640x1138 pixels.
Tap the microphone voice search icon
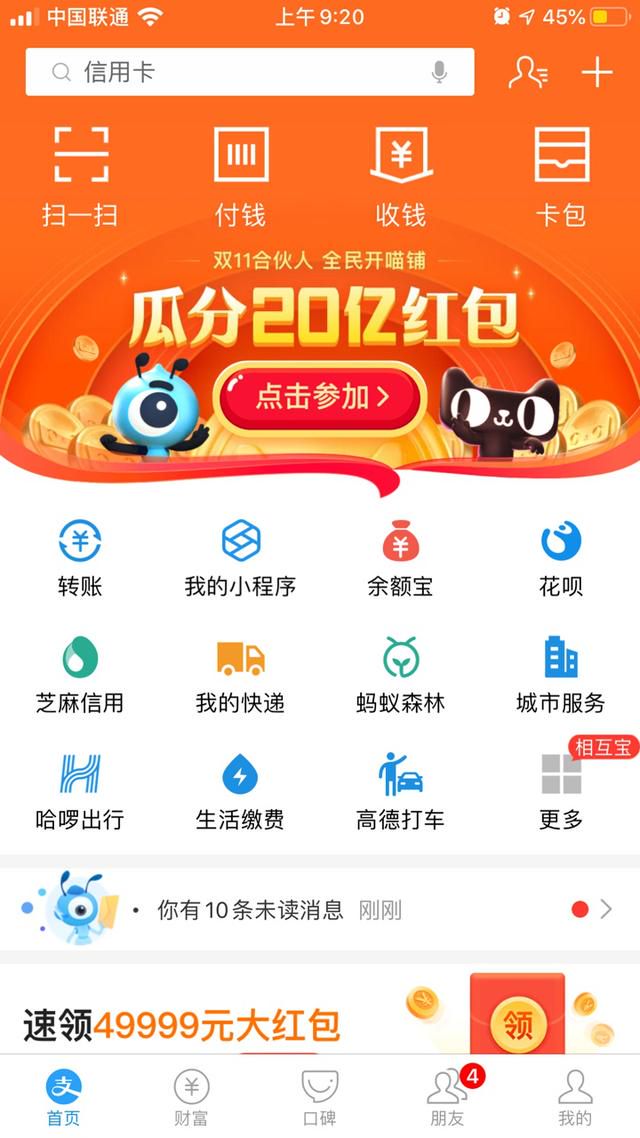[x=438, y=72]
